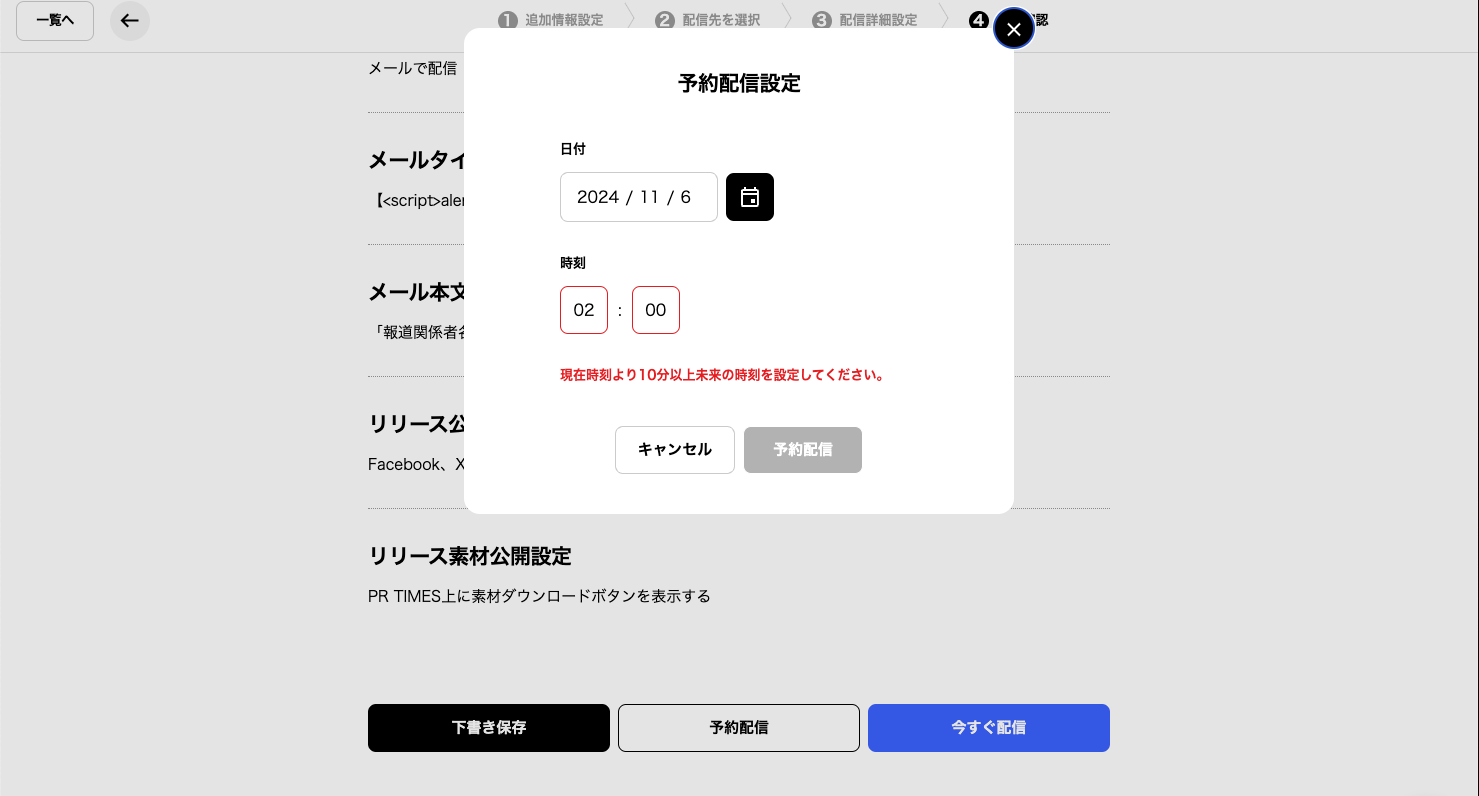
Task: Jump to step 1 追加情報設定
Action: [x=552, y=20]
